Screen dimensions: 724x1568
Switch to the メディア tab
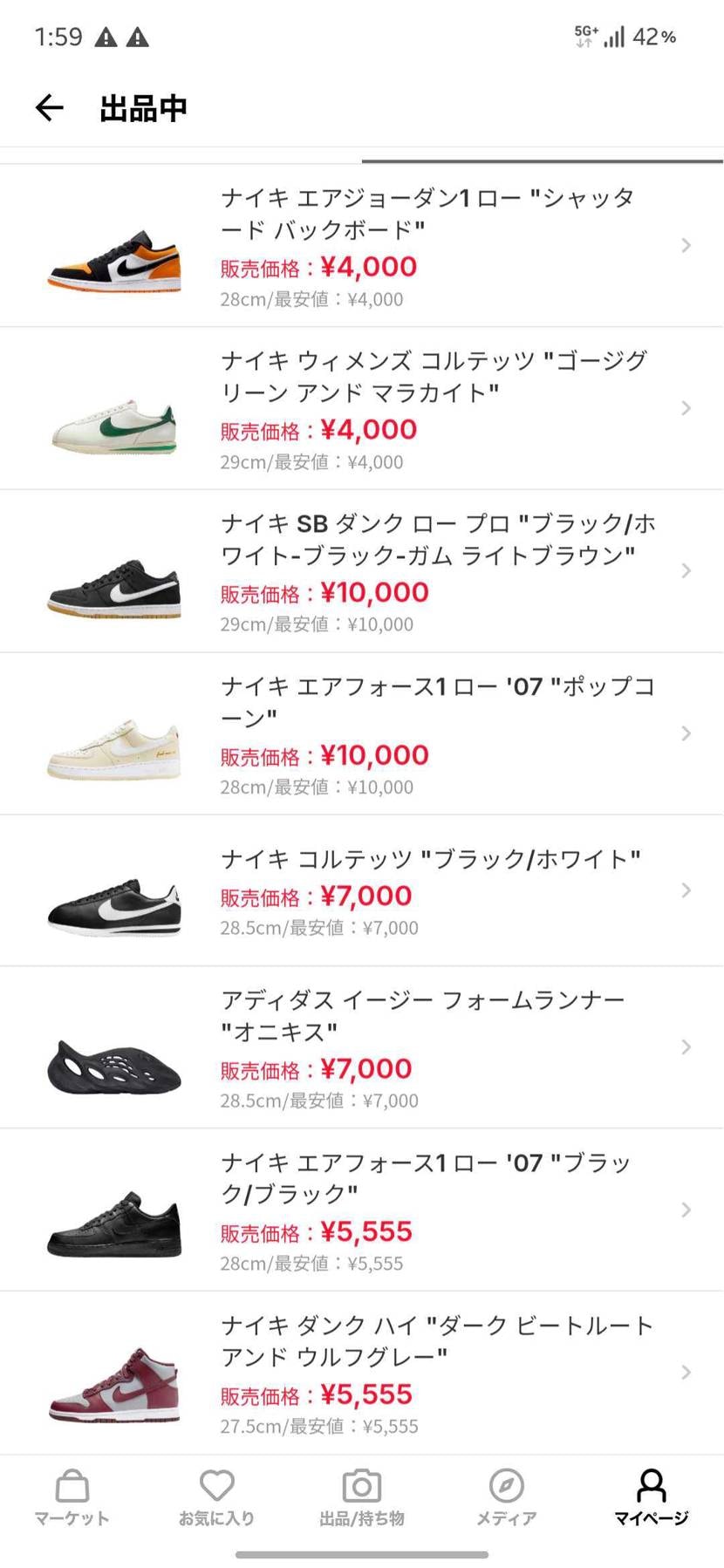click(x=507, y=1498)
